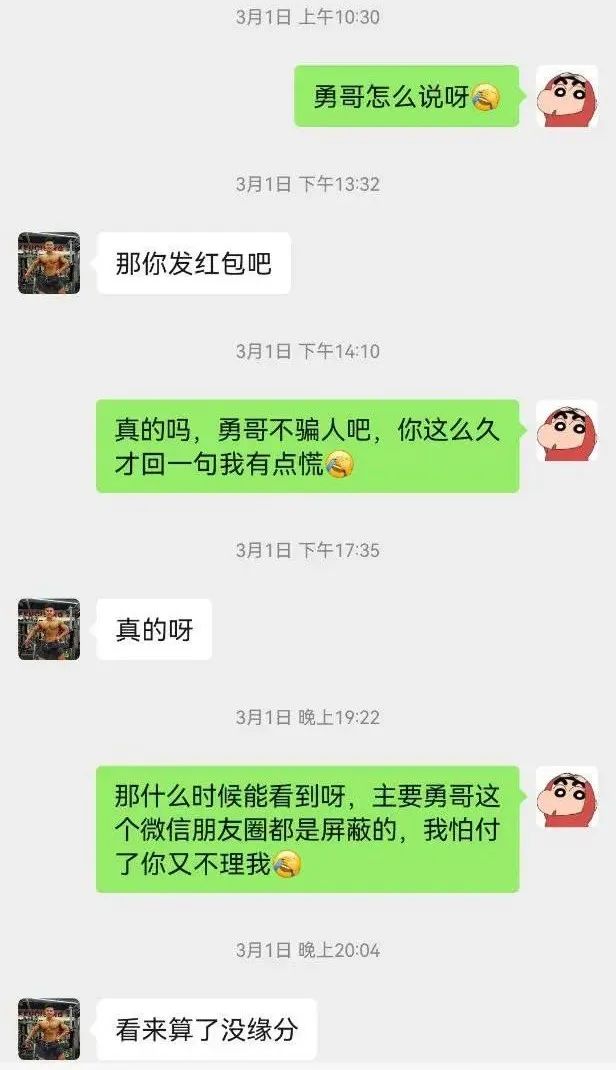616x1070 pixels.
Task: View profile from avatar beside "真的吗，勇哥不骗人吧"
Action: coord(567,431)
